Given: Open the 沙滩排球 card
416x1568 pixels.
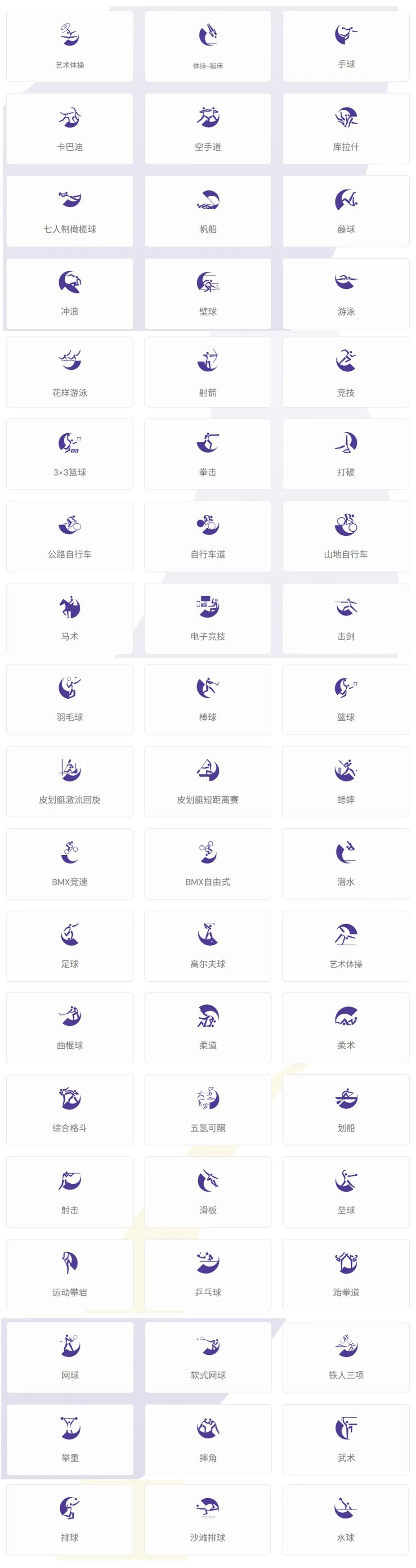Looking at the screenshot, I should (208, 1520).
